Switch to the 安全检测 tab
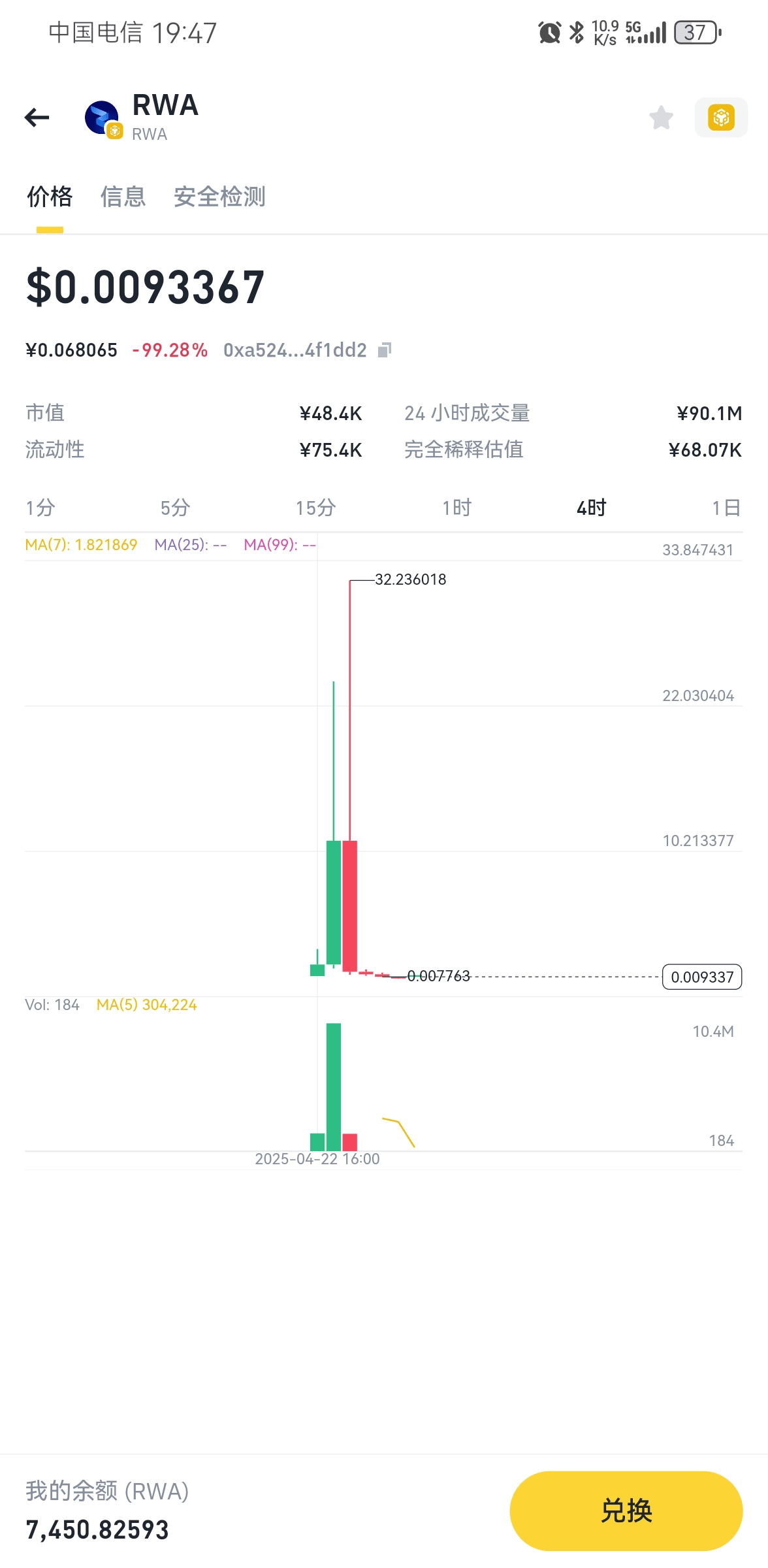The width and height of the screenshot is (768, 1568). [219, 197]
